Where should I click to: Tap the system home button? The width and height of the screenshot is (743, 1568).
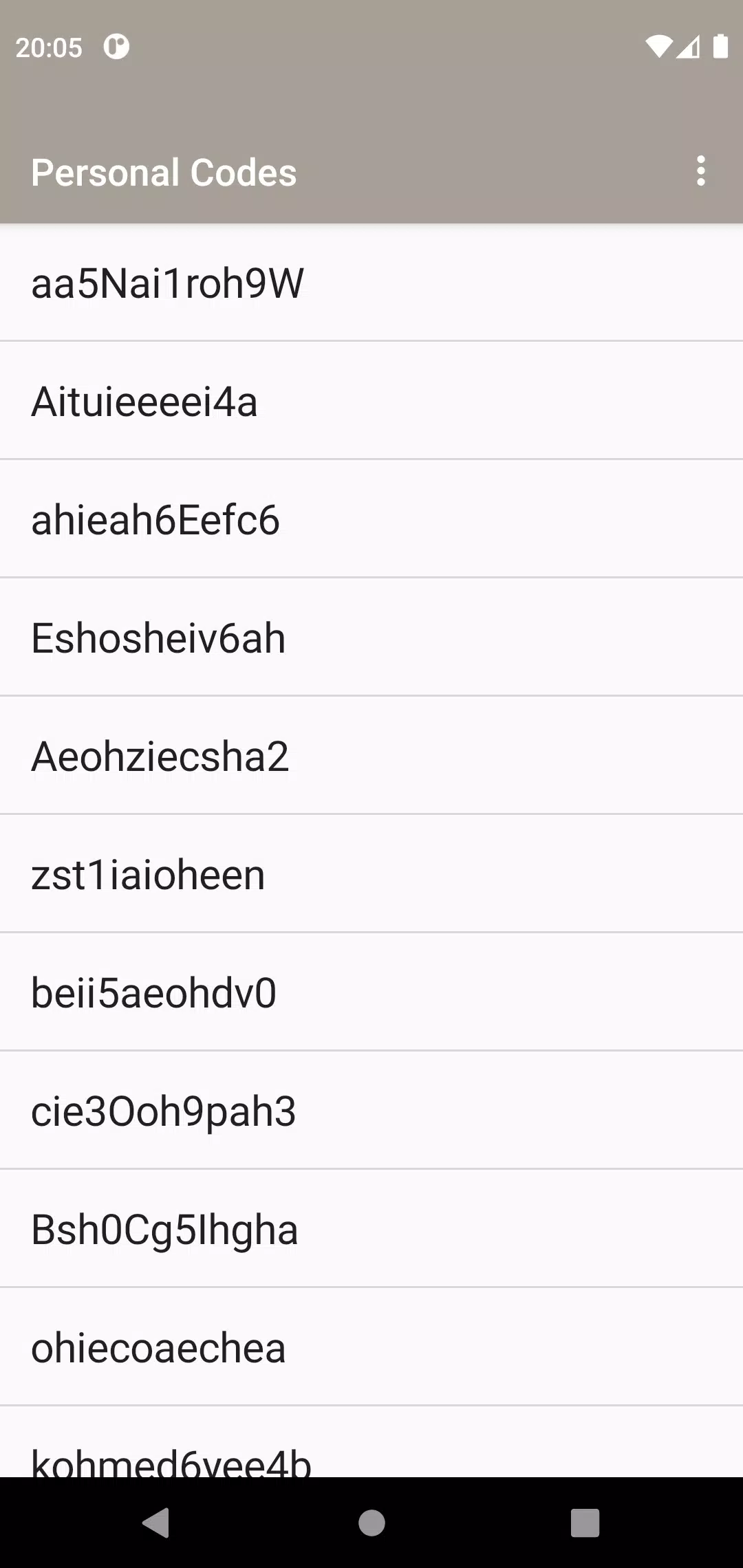click(371, 1522)
